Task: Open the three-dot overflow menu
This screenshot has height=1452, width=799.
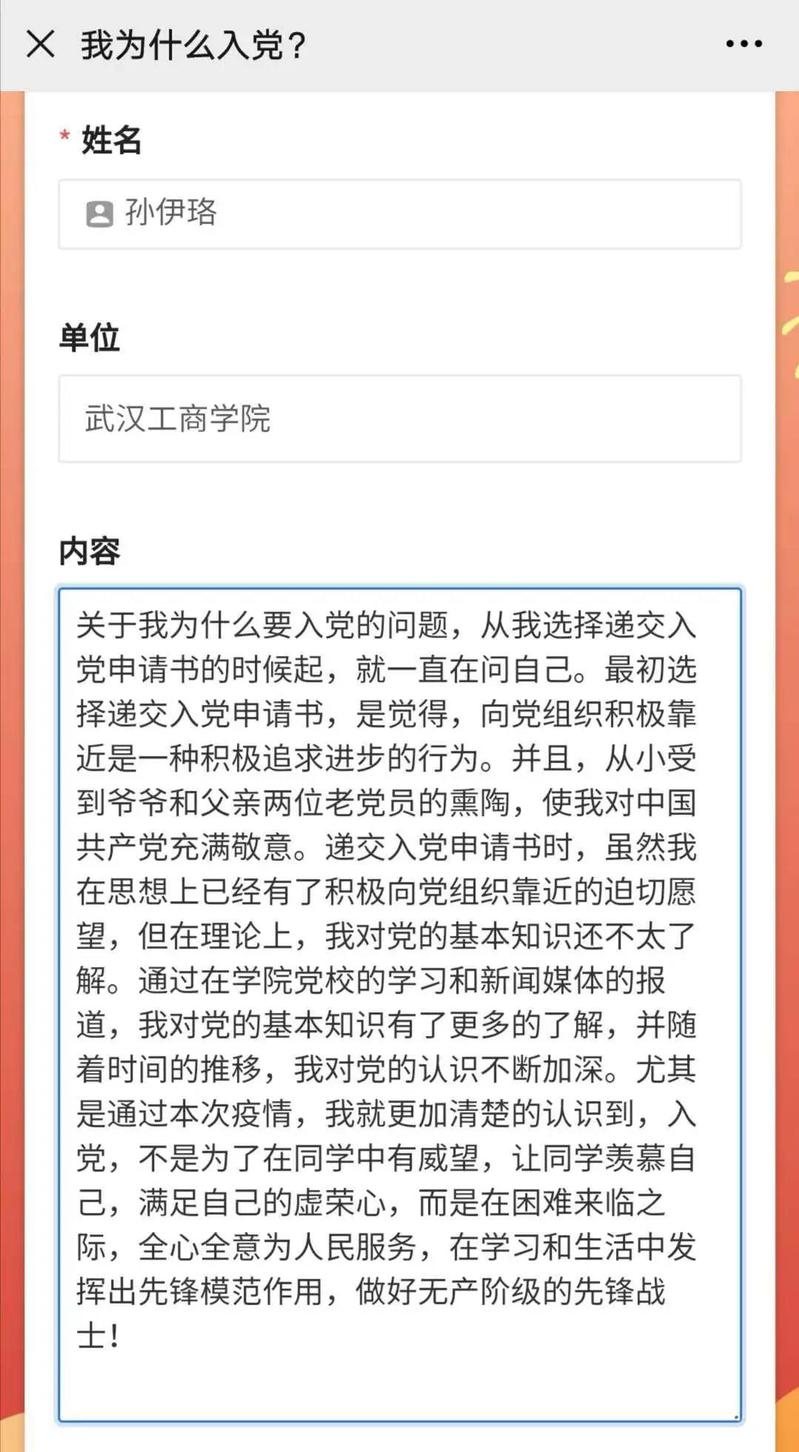Action: [x=744, y=45]
